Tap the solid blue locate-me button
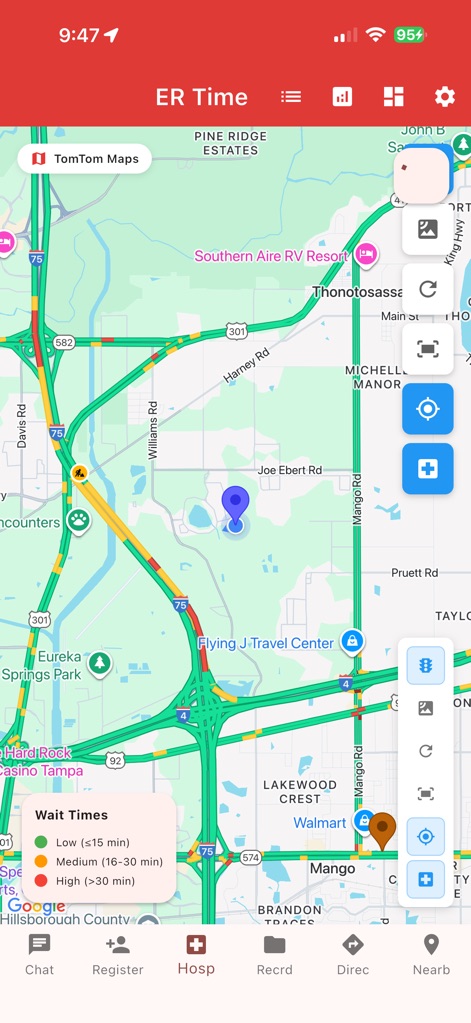Viewport: 471px width, 1023px height. coord(428,409)
